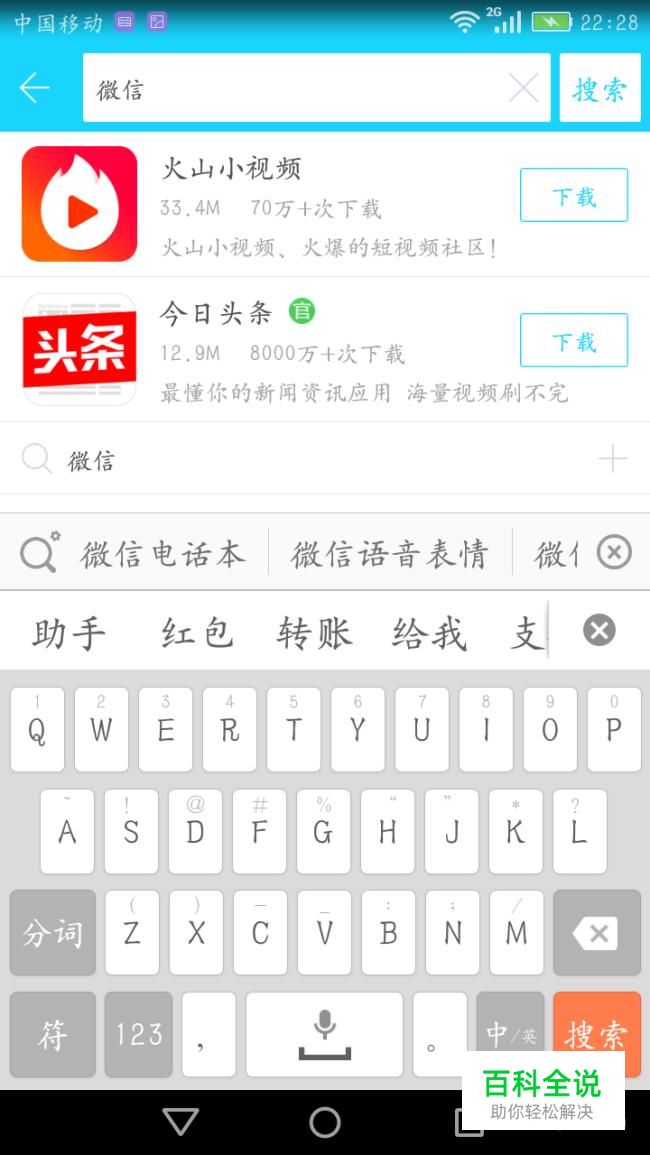650x1155 pixels.
Task: Clear the 微信 text in search box
Action: pos(523,89)
